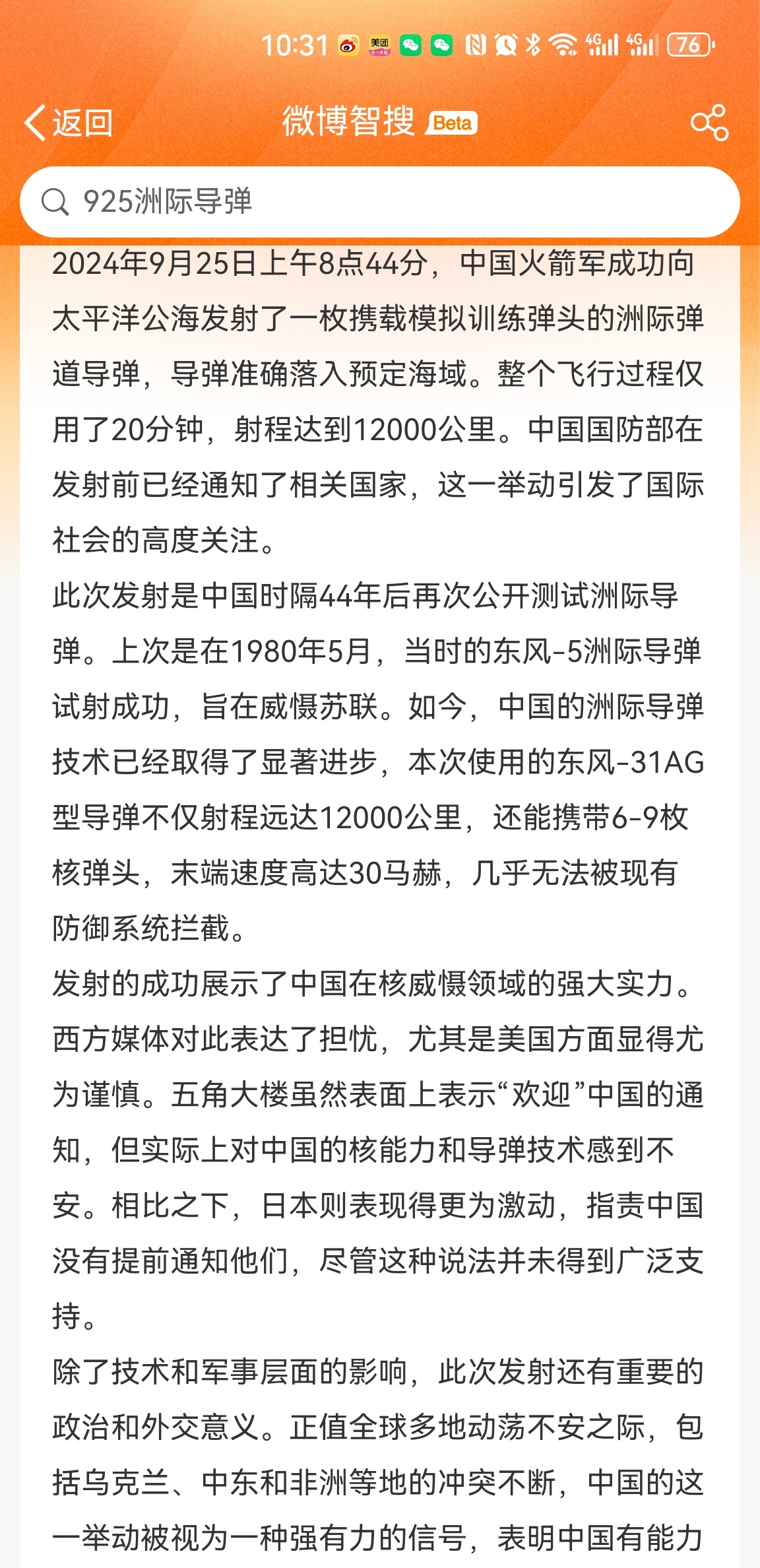Viewport: 760px width, 1568px height.
Task: Go back using the 返回 button
Action: pos(69,123)
